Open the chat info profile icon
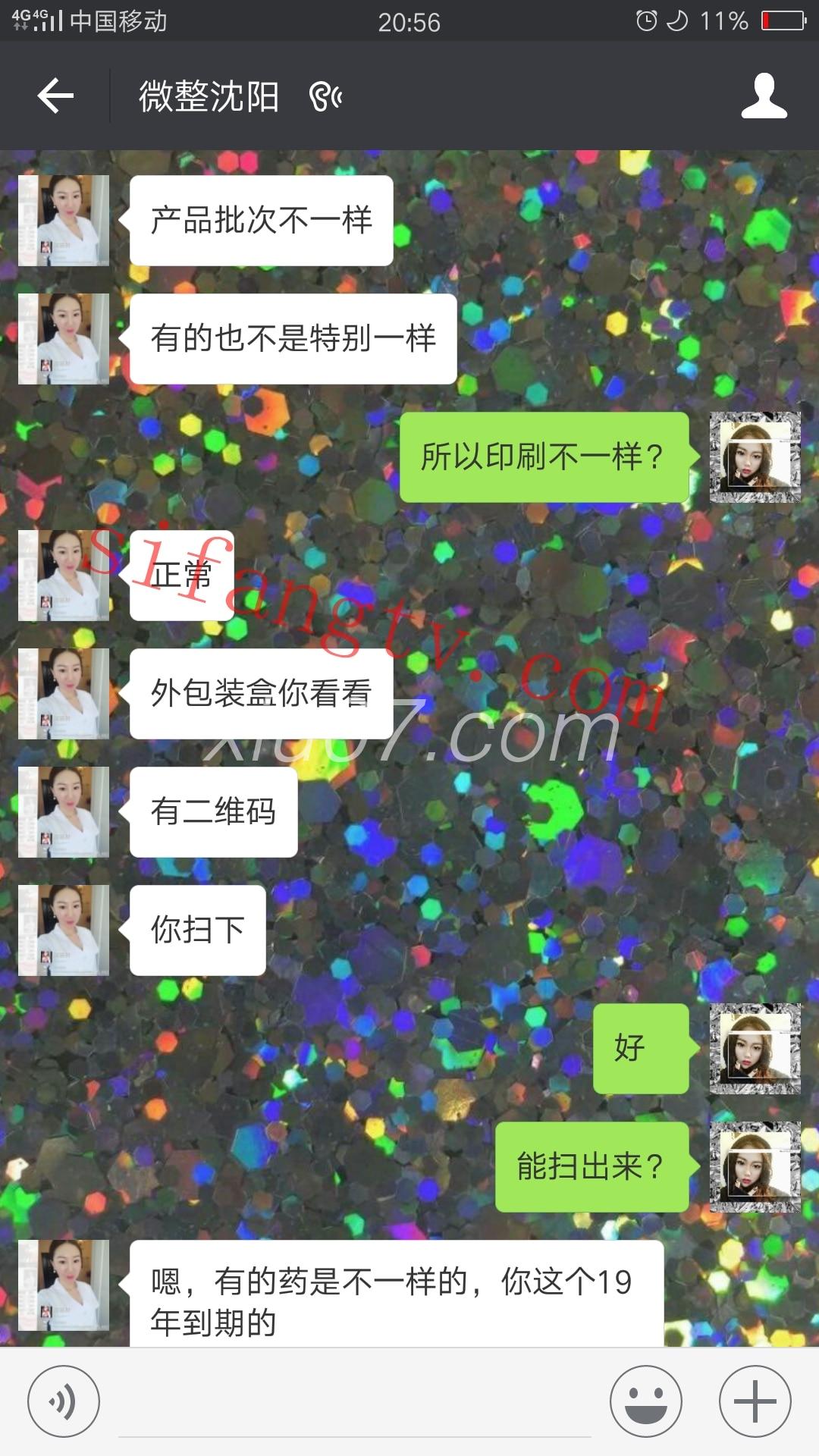The image size is (819, 1456). [x=764, y=96]
